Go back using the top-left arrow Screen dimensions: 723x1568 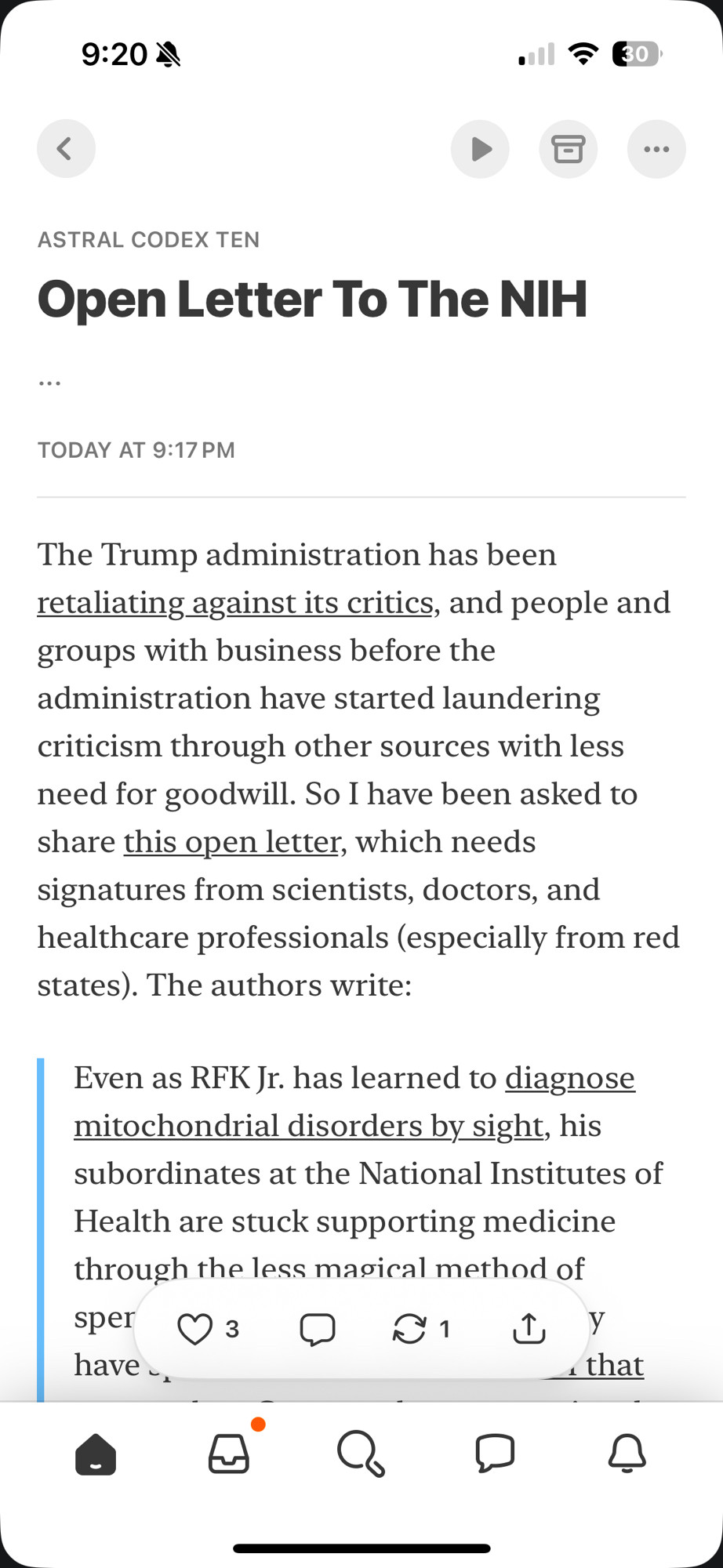click(x=66, y=149)
